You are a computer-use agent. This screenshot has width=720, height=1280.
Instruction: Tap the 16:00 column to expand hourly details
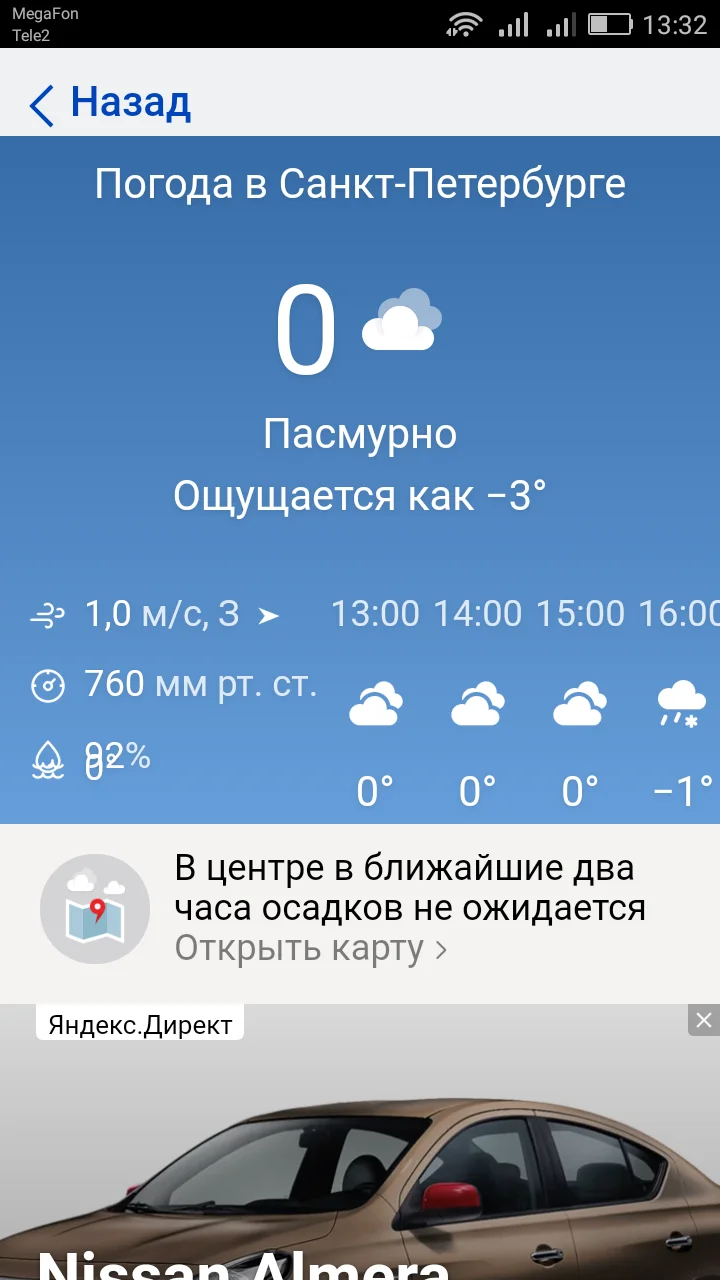point(681,614)
